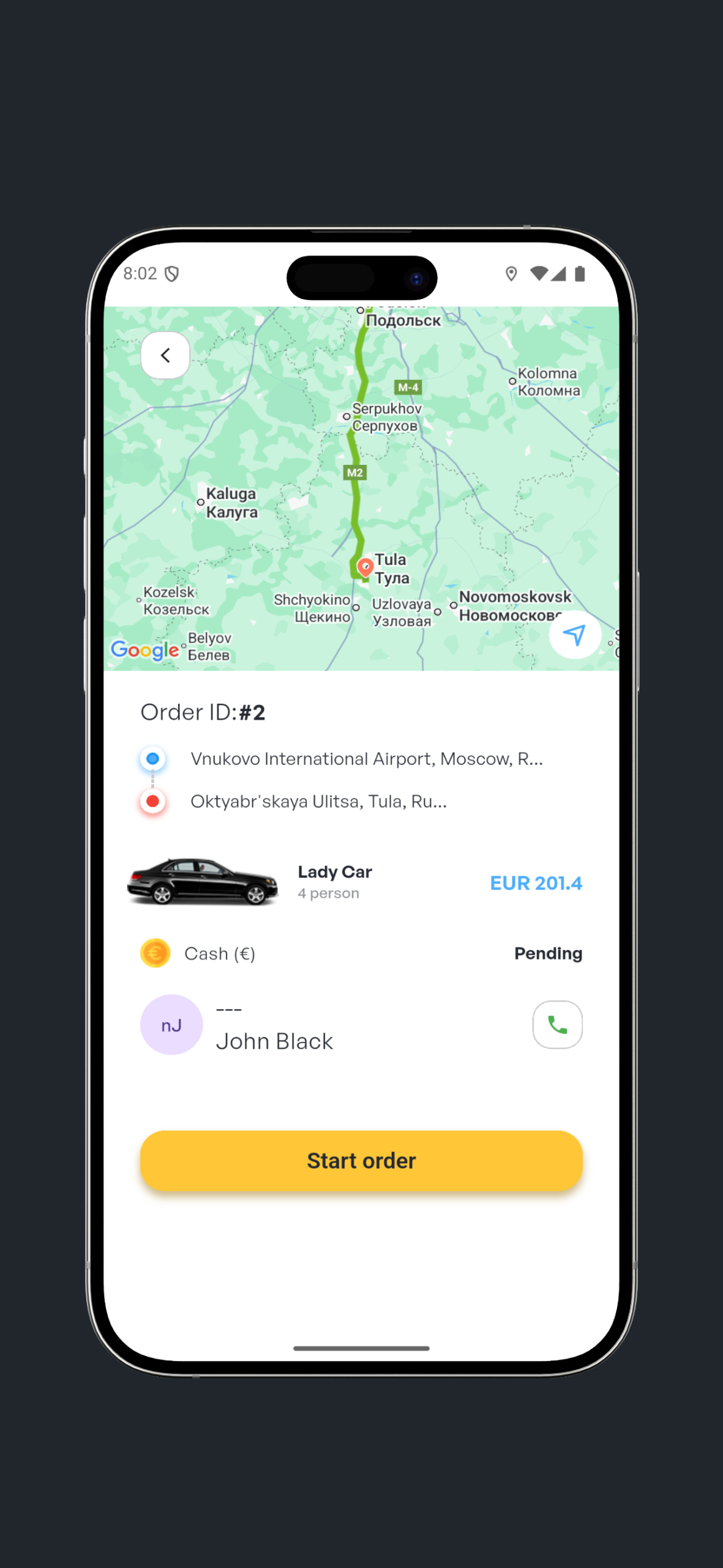Image resolution: width=723 pixels, height=1568 pixels.
Task: Open navigation with the blue arrow icon
Action: coord(574,635)
